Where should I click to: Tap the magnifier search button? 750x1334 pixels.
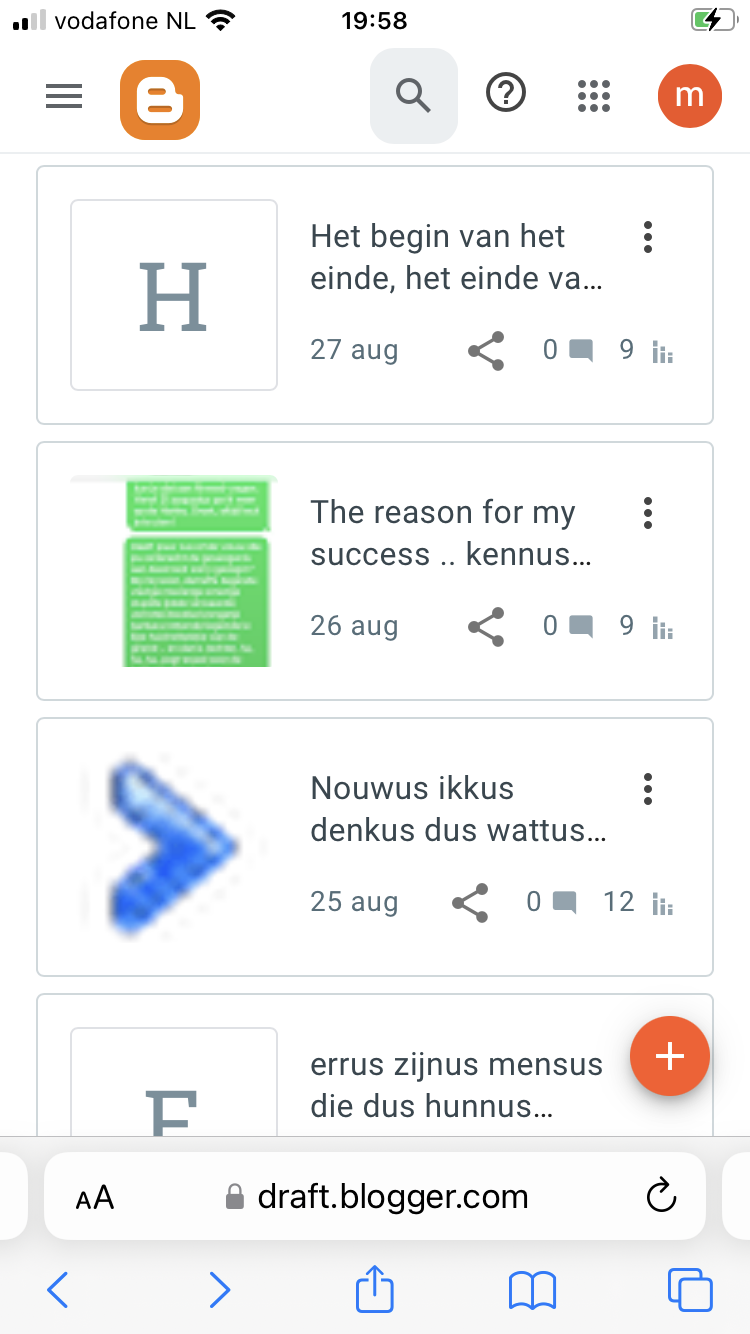click(413, 96)
